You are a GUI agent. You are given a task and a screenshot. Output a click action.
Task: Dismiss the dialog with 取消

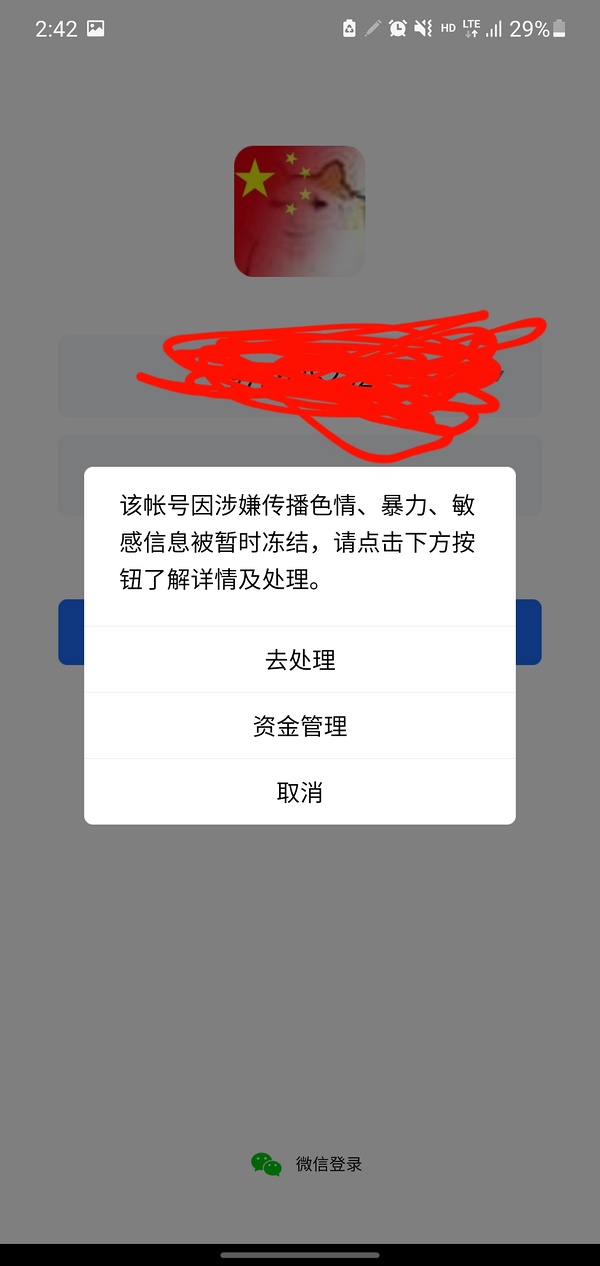point(300,792)
